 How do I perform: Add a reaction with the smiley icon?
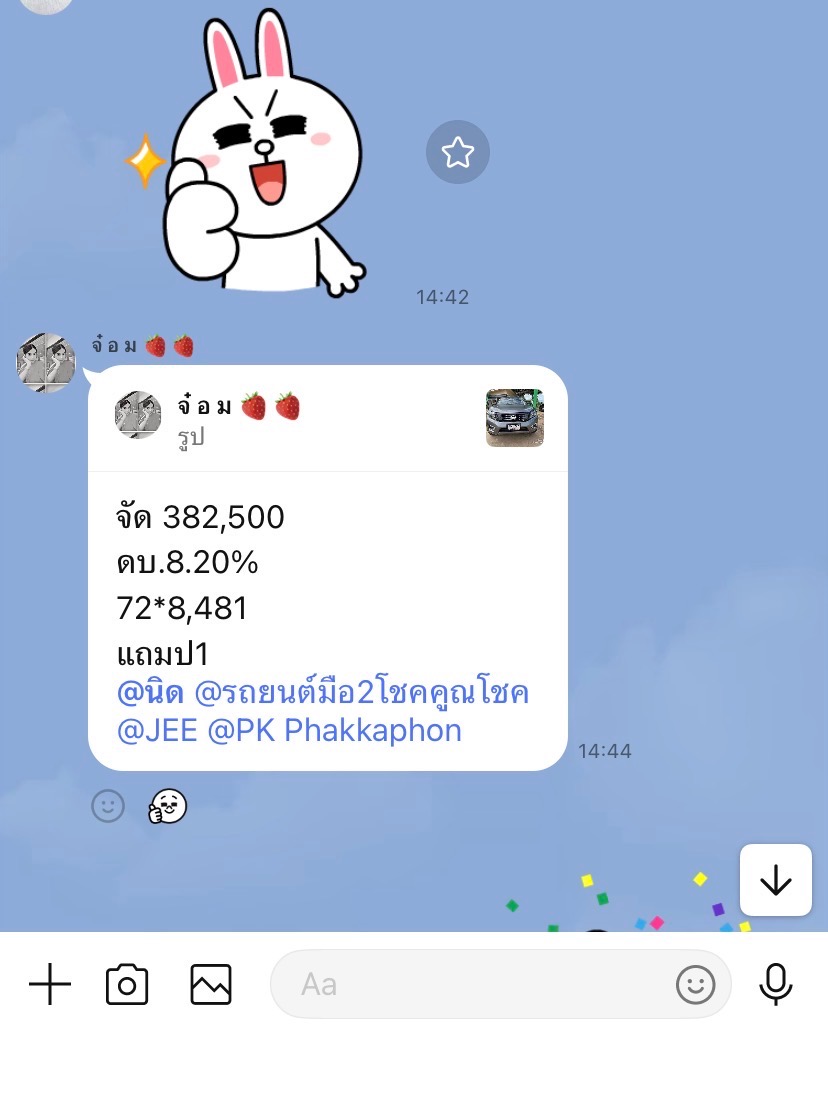(x=108, y=805)
